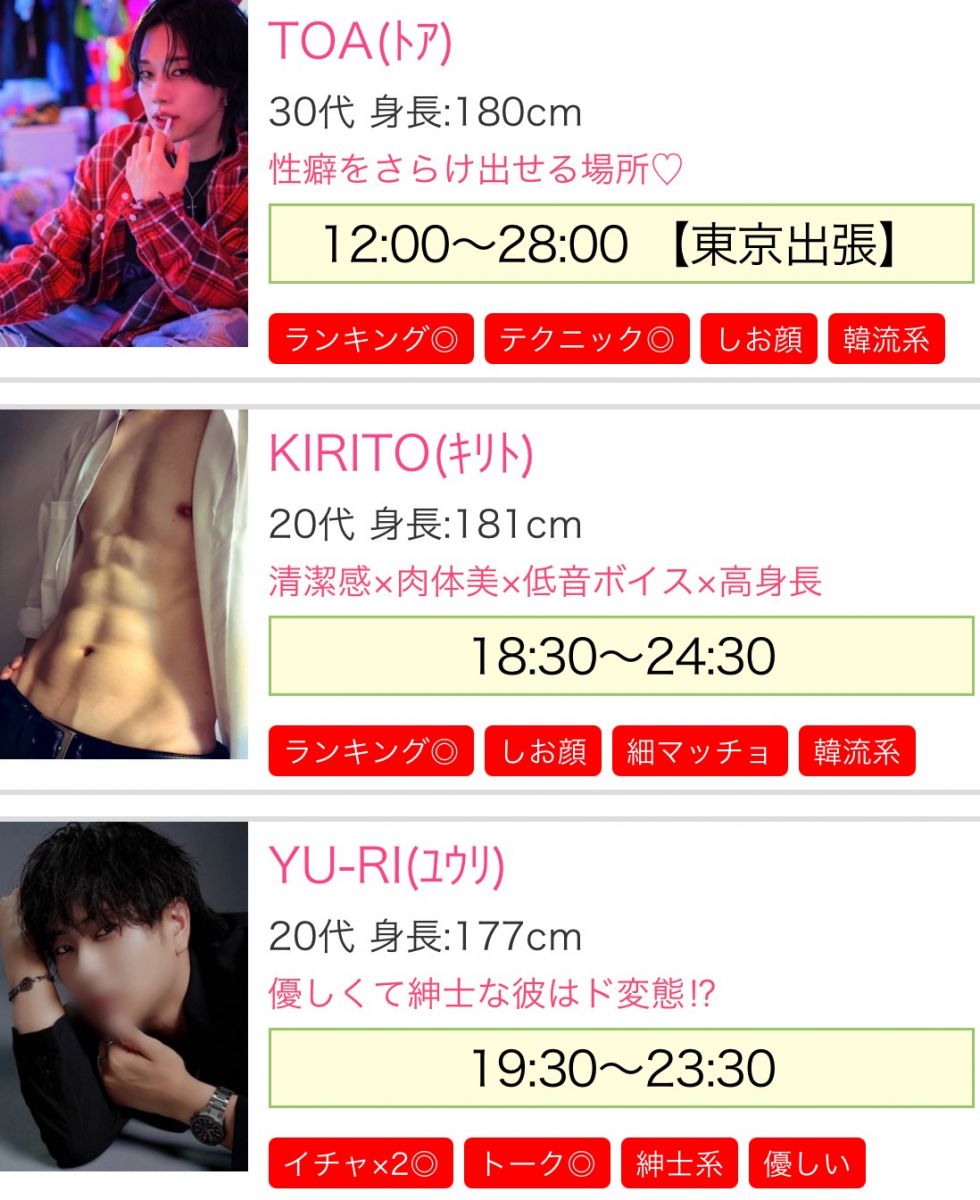Open the KIRITO(キリト) name link
The height and width of the screenshot is (1200, 980).
(x=401, y=454)
